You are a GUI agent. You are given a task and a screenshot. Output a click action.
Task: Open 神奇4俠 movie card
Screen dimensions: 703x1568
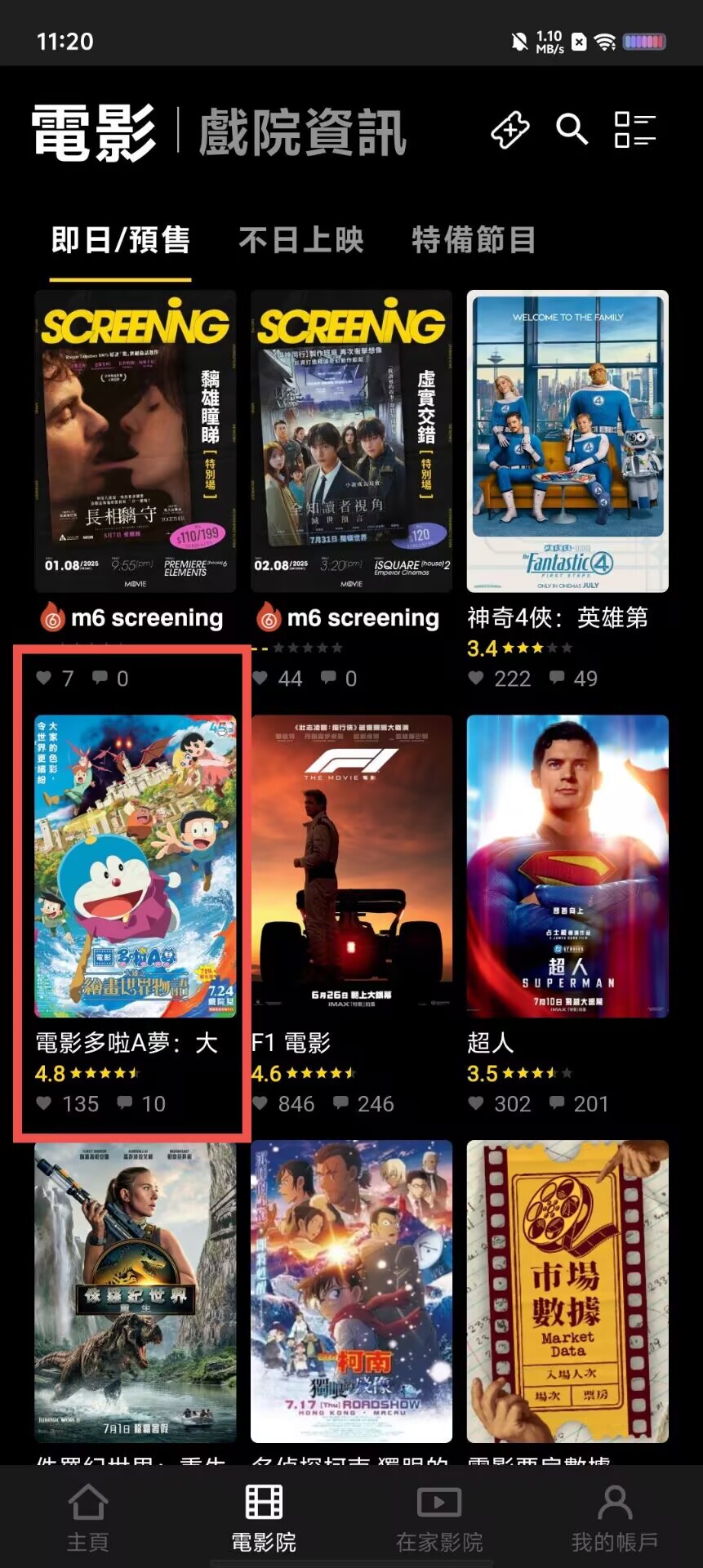(567, 441)
